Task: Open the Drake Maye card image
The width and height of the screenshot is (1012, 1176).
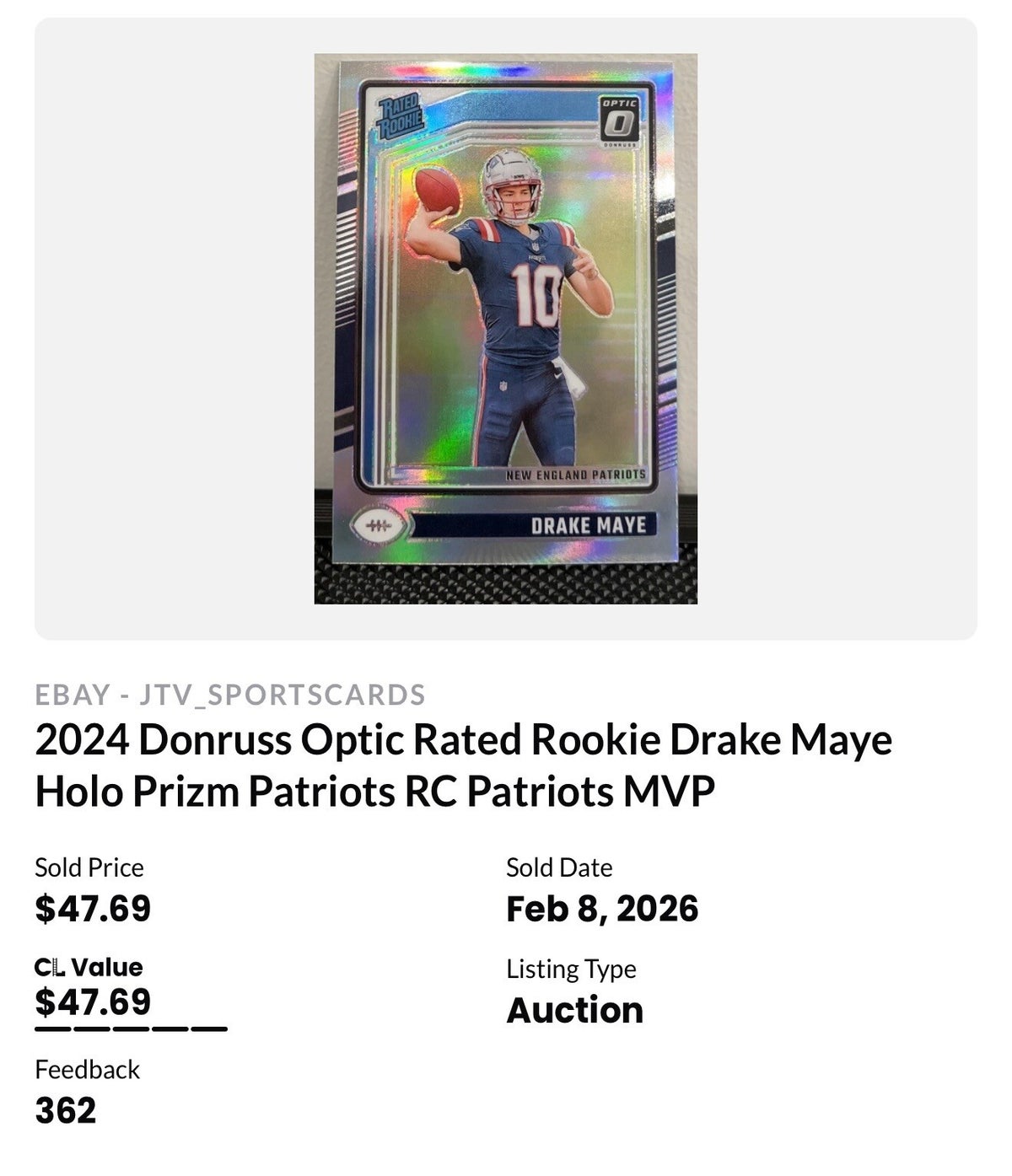Action: (x=505, y=329)
